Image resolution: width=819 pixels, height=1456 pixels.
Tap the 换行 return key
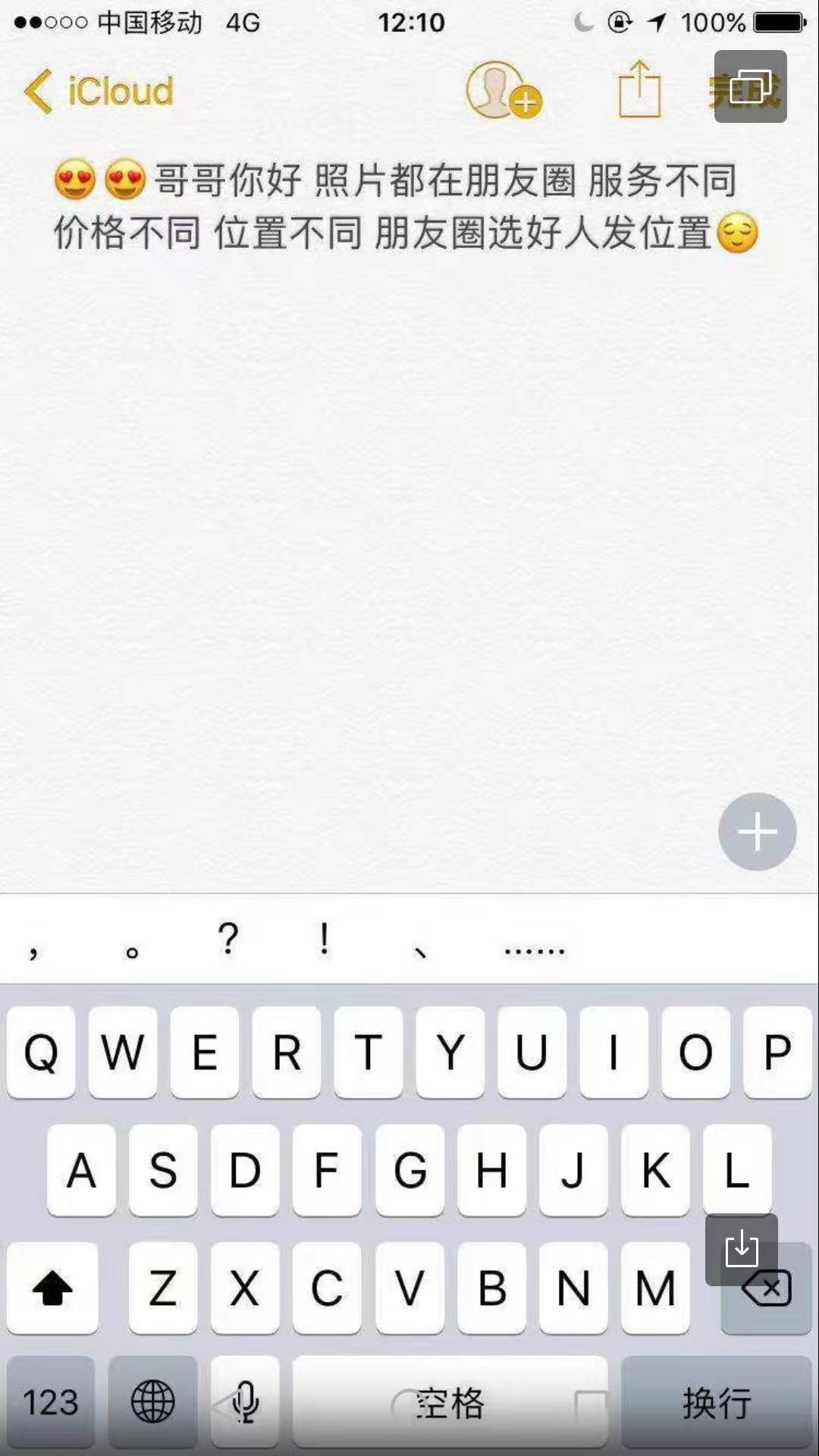[x=716, y=1401]
